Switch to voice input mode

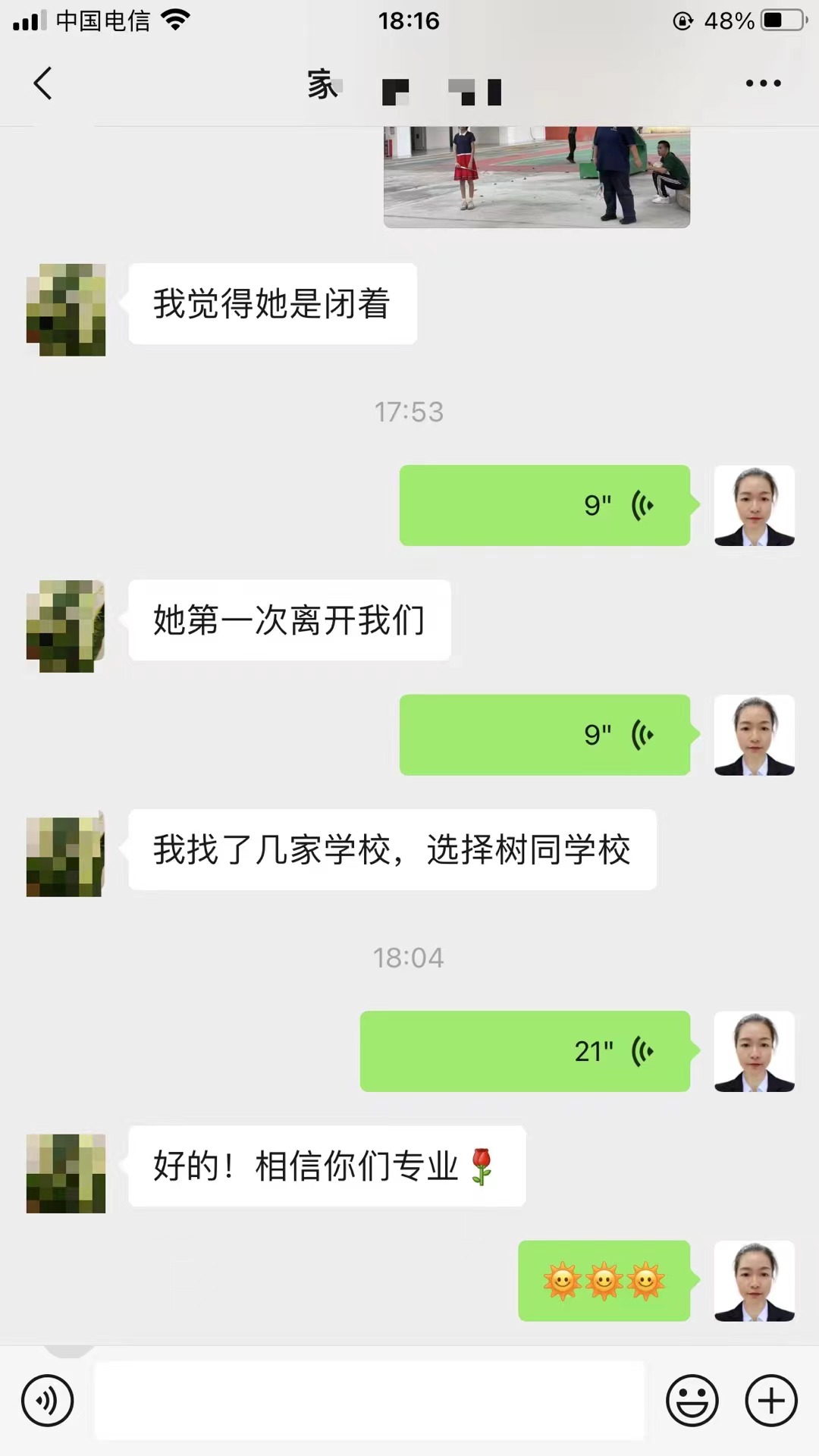click(x=47, y=1400)
